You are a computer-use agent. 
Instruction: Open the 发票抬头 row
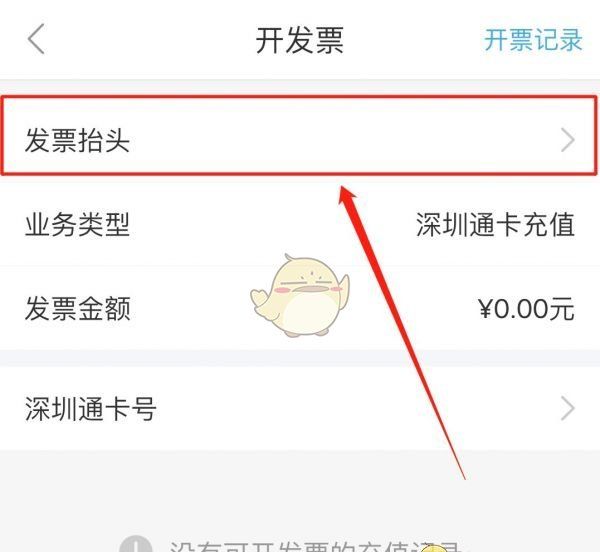(300, 141)
